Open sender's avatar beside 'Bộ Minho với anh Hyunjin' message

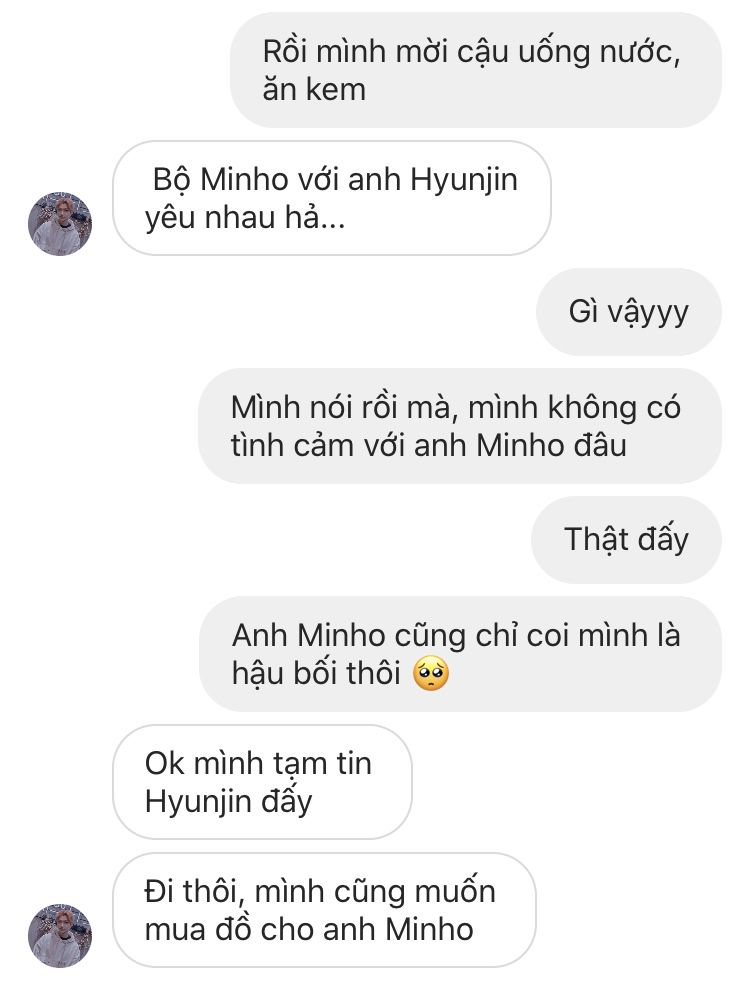point(60,224)
